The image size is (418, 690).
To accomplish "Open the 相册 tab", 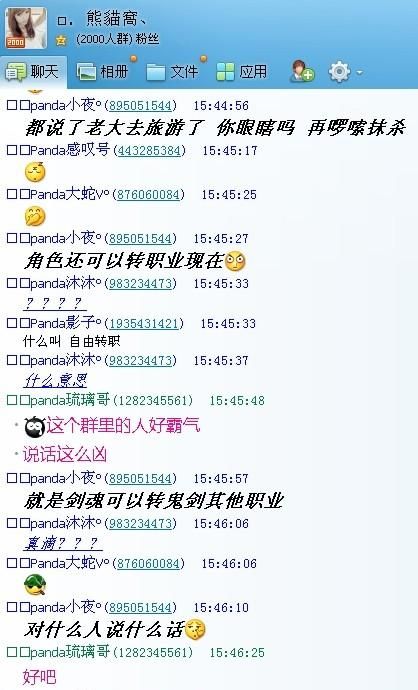I will click(x=103, y=72).
